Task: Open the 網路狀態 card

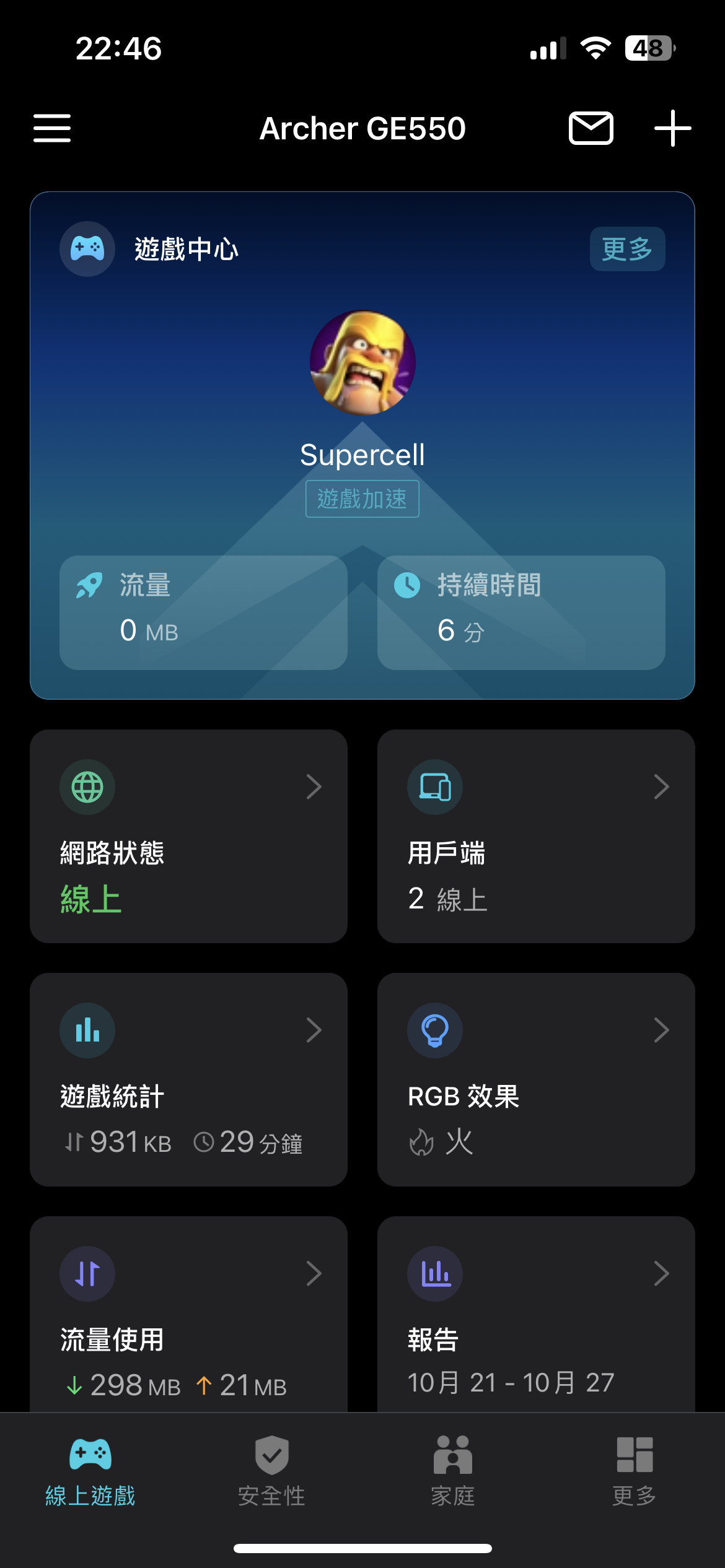Action: [188, 836]
